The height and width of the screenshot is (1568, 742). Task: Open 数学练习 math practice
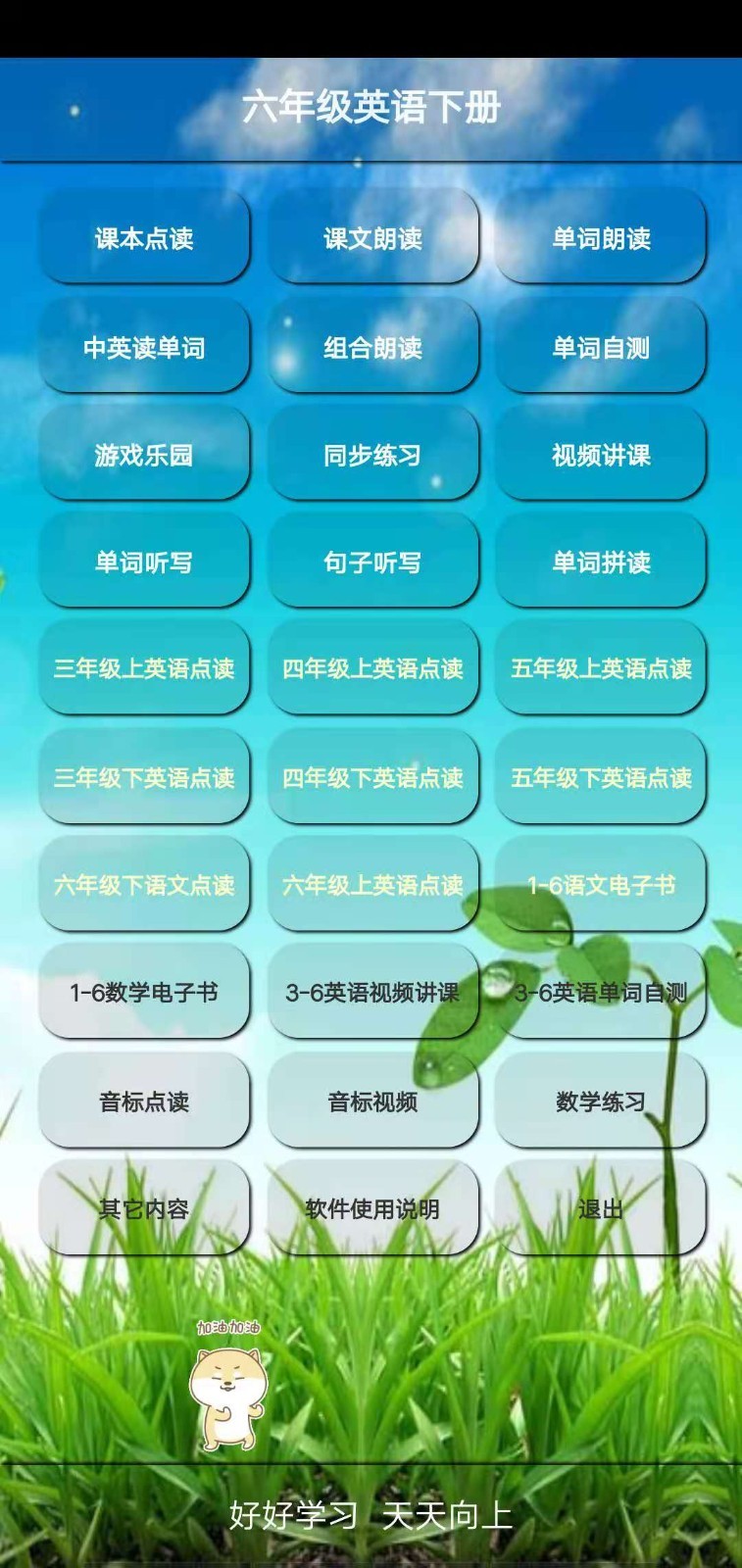(x=601, y=1102)
